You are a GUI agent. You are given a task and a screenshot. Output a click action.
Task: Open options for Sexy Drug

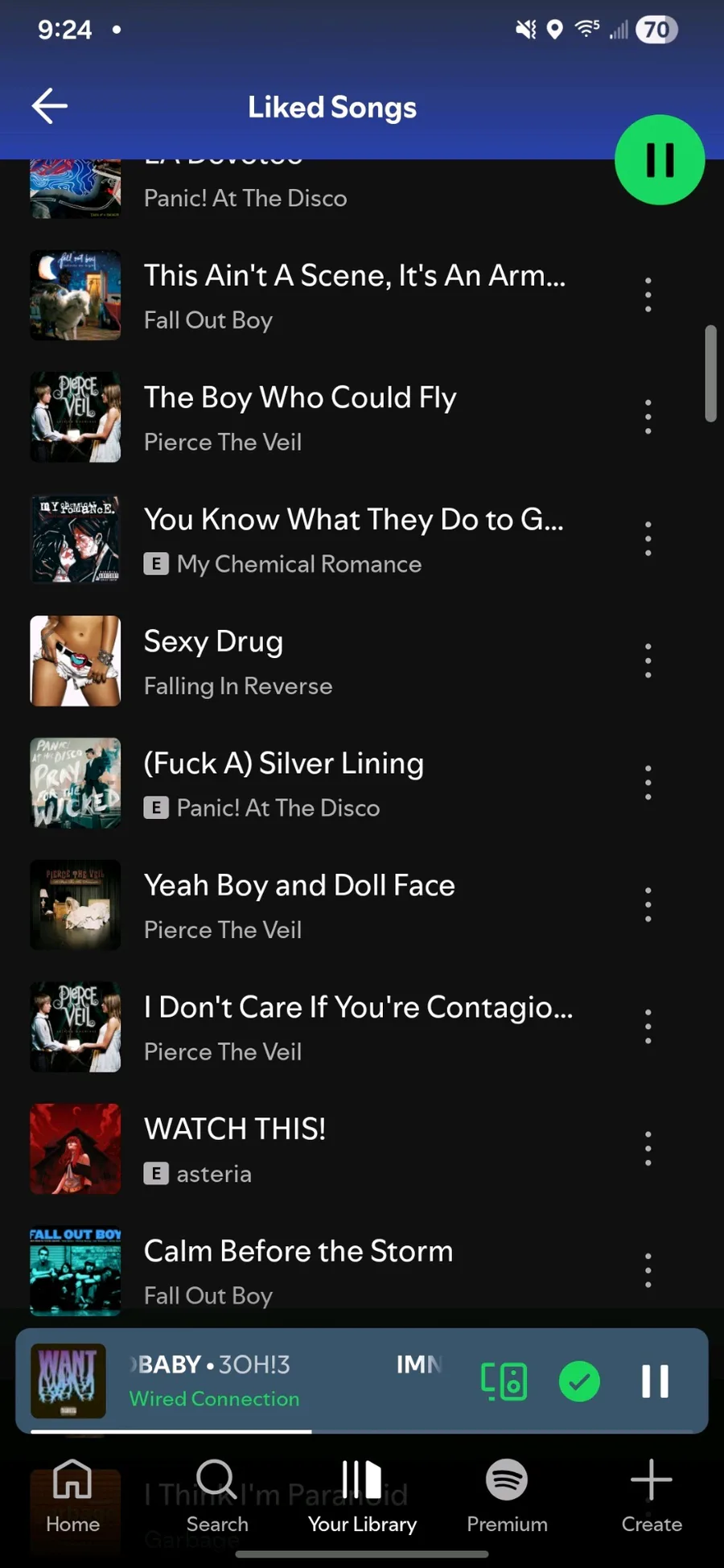(x=648, y=661)
